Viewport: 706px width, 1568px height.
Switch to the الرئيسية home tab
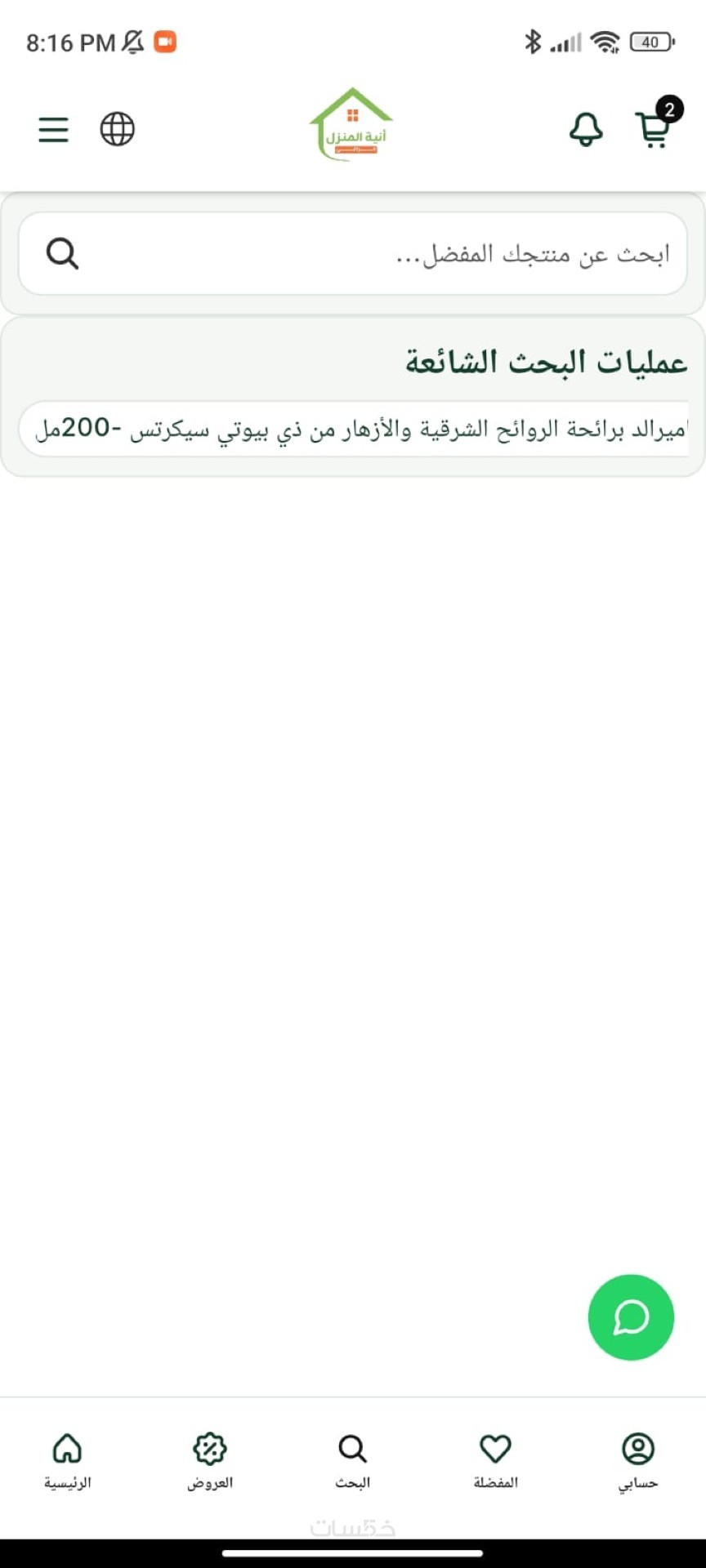(68, 1461)
